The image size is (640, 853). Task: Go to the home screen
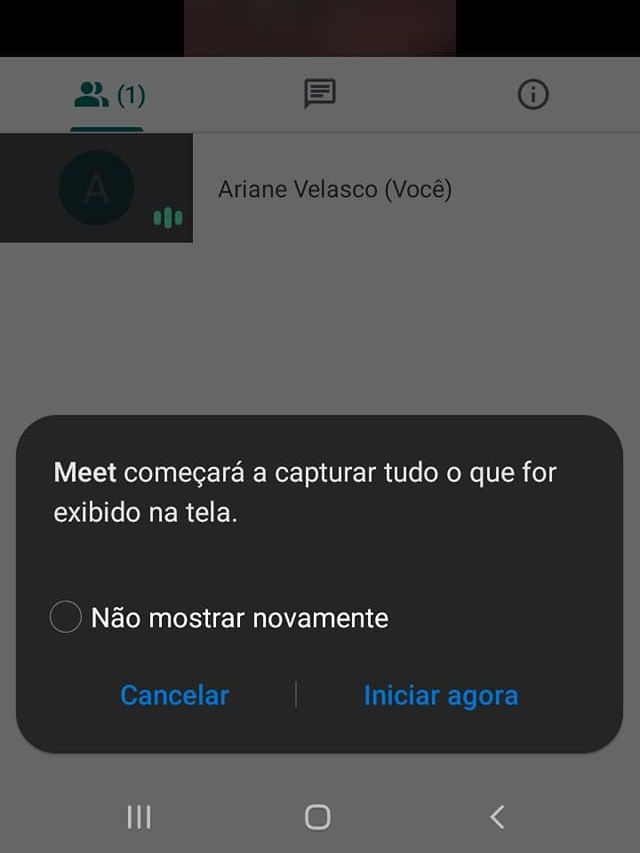tap(318, 817)
